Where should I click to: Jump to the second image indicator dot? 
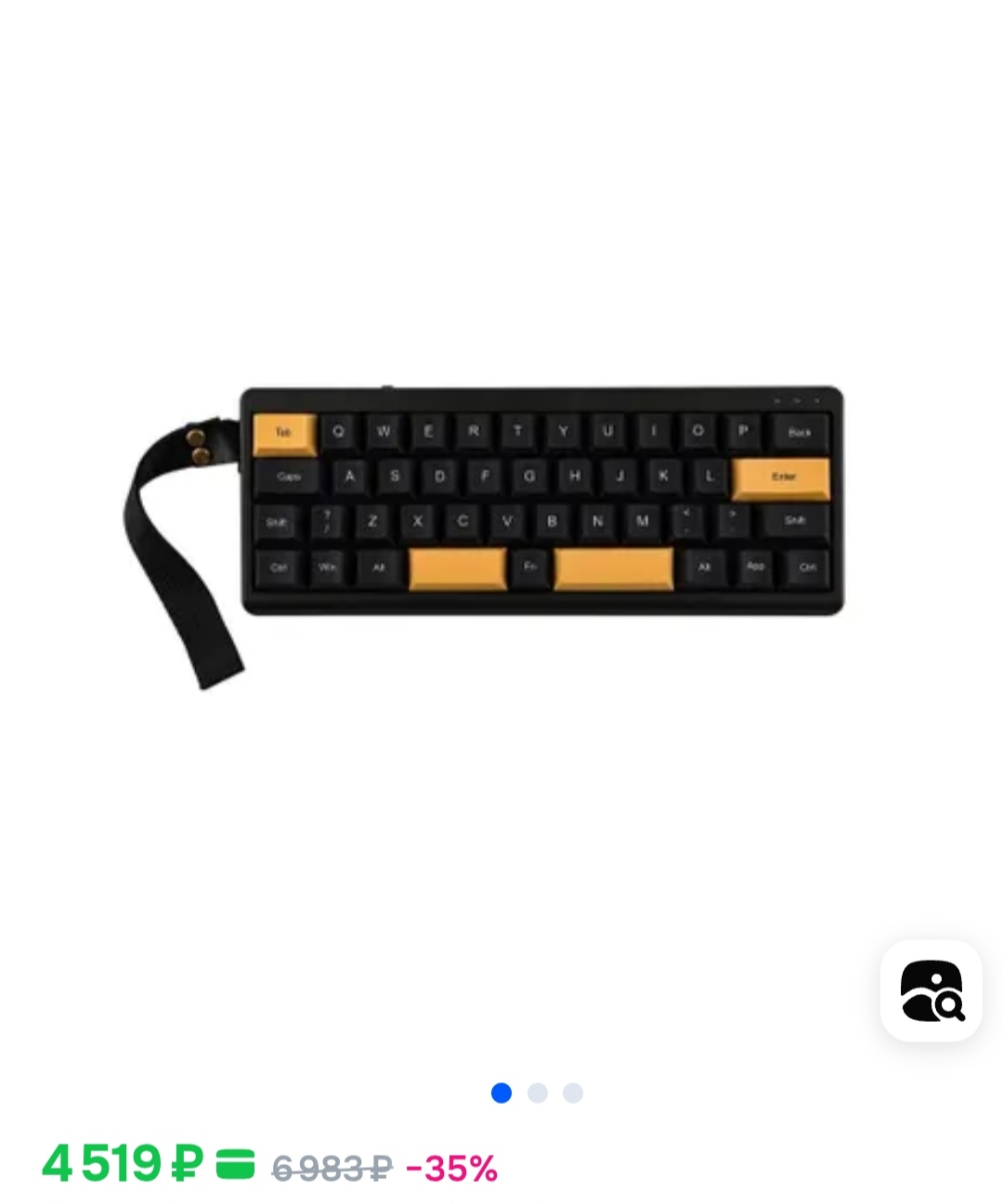(x=537, y=1093)
